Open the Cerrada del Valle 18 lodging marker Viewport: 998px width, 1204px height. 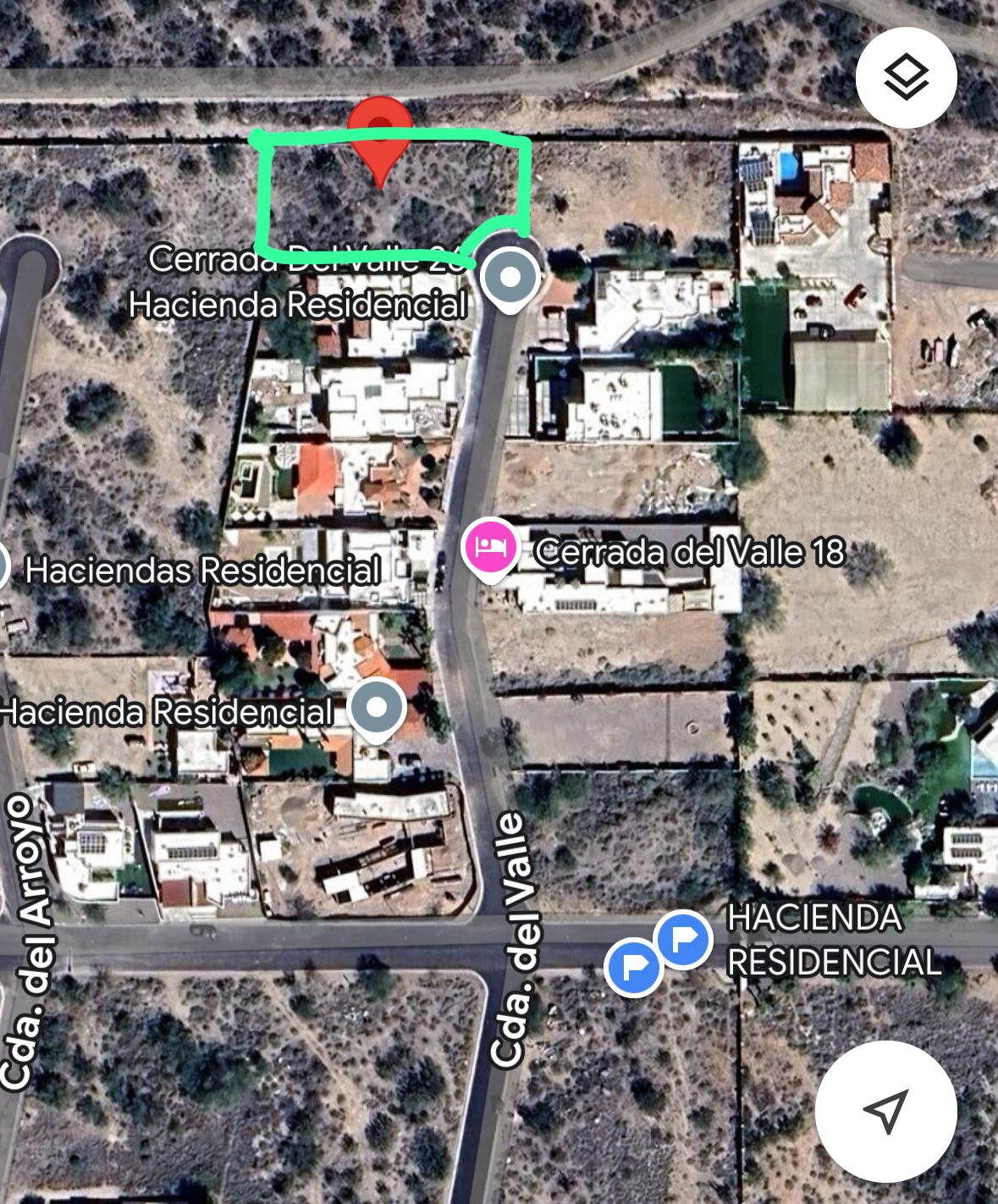tap(490, 548)
